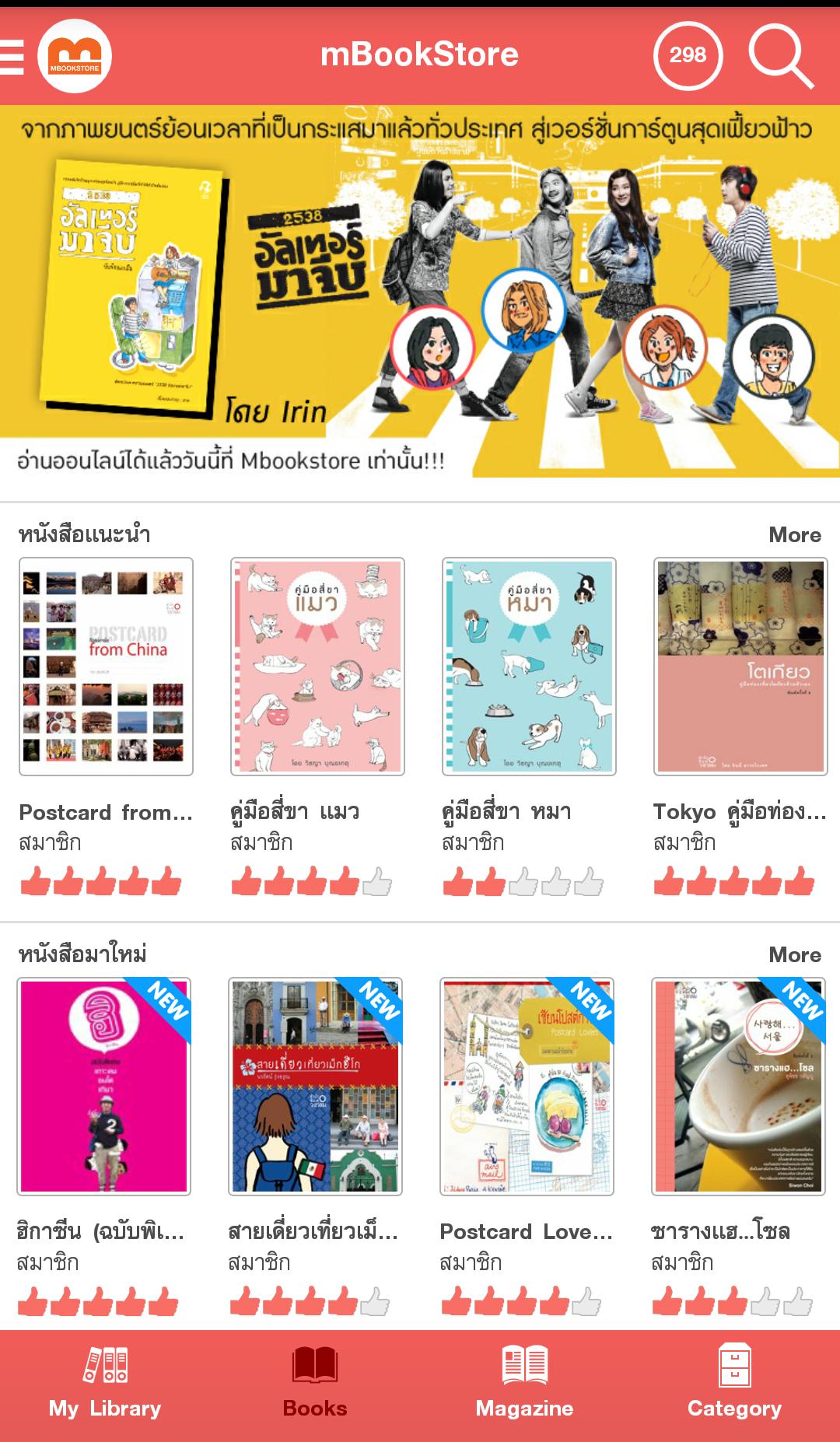This screenshot has height=1442, width=840.
Task: Open the new ฮิกาซีน book
Action: (104, 1086)
